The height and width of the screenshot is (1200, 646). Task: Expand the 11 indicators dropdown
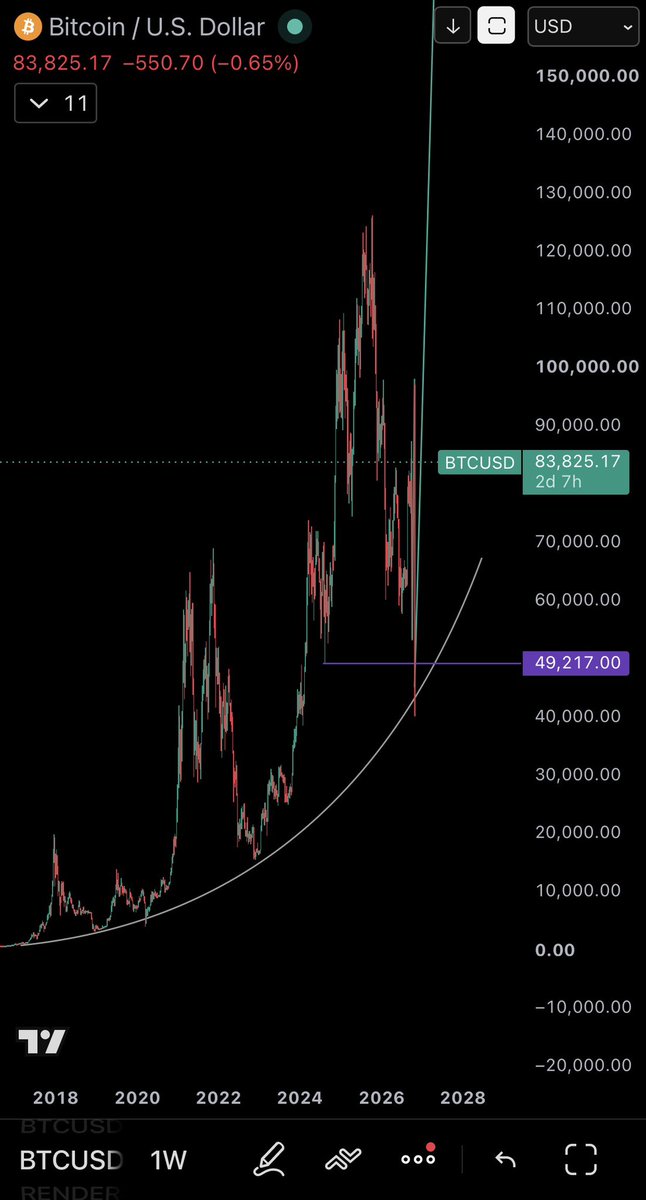[x=55, y=103]
